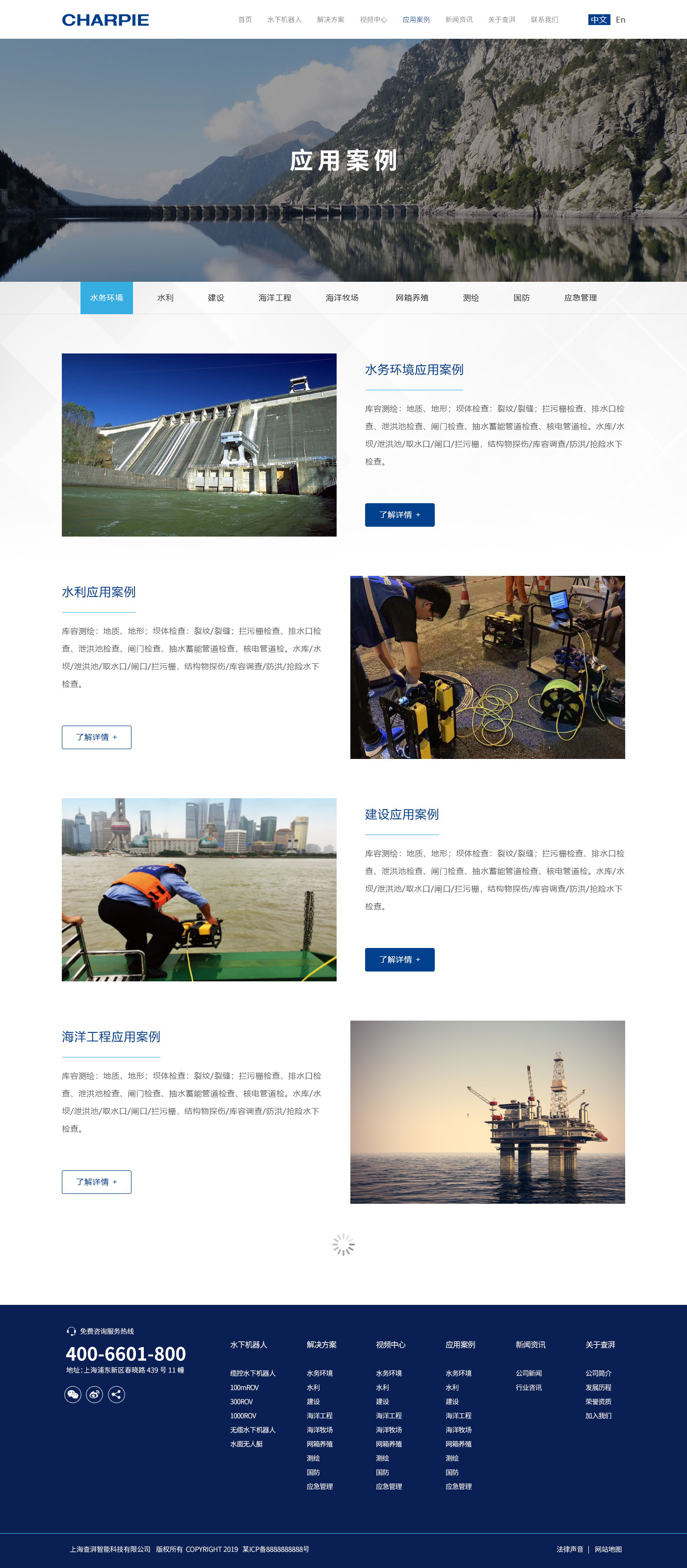687x1568 pixels.
Task: Select the 水利 category tab
Action: click(x=165, y=297)
